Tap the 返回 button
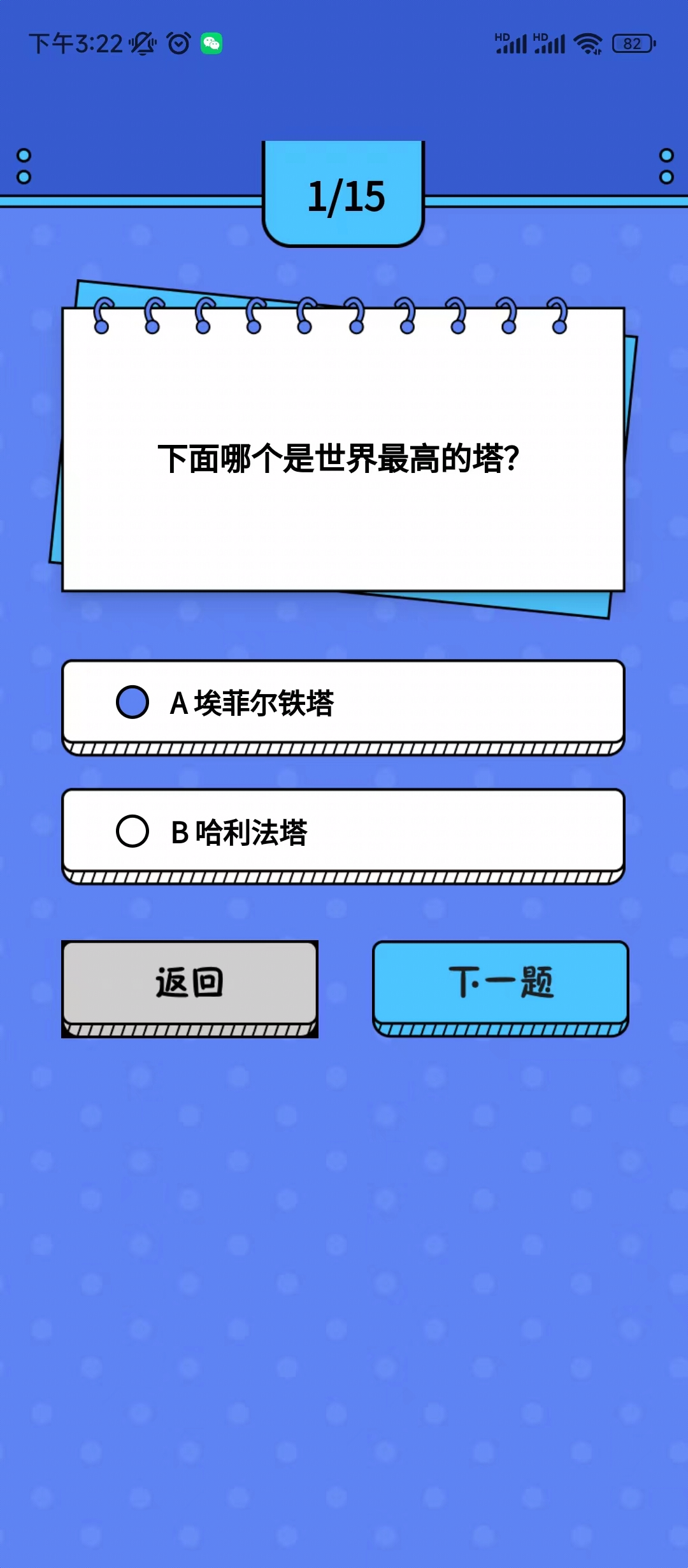Screen dimensions: 688x1568 coord(190,983)
